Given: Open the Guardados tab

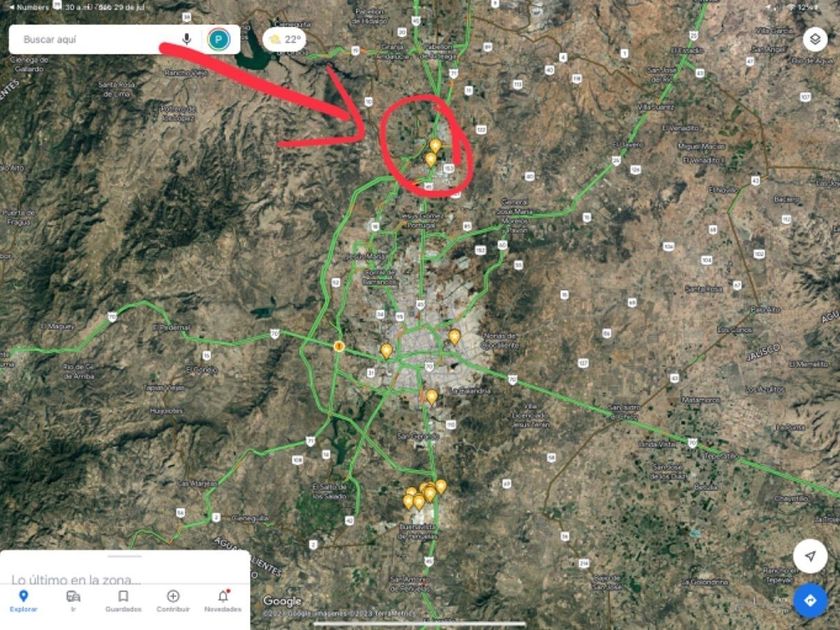Looking at the screenshot, I should click(123, 601).
